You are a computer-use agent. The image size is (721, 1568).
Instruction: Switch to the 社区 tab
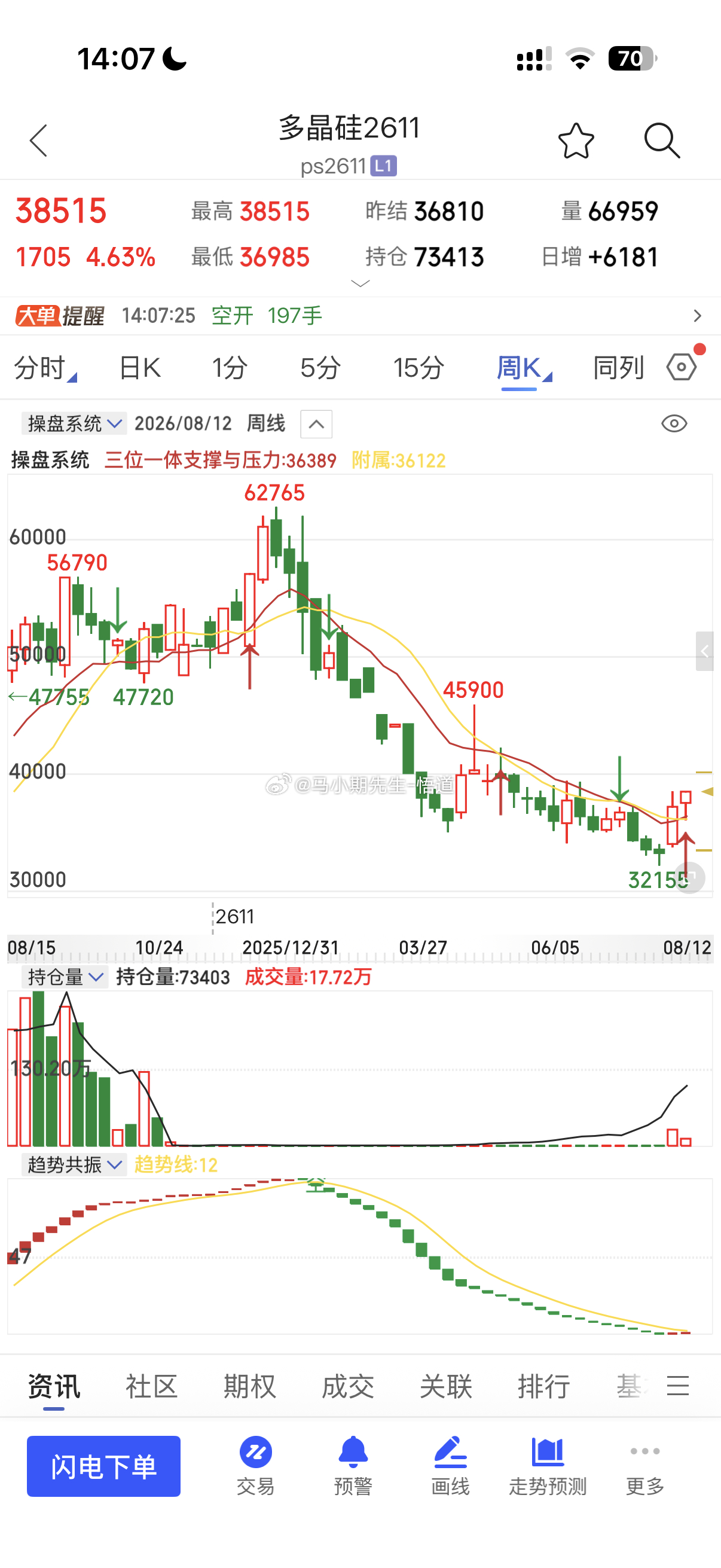(151, 1386)
